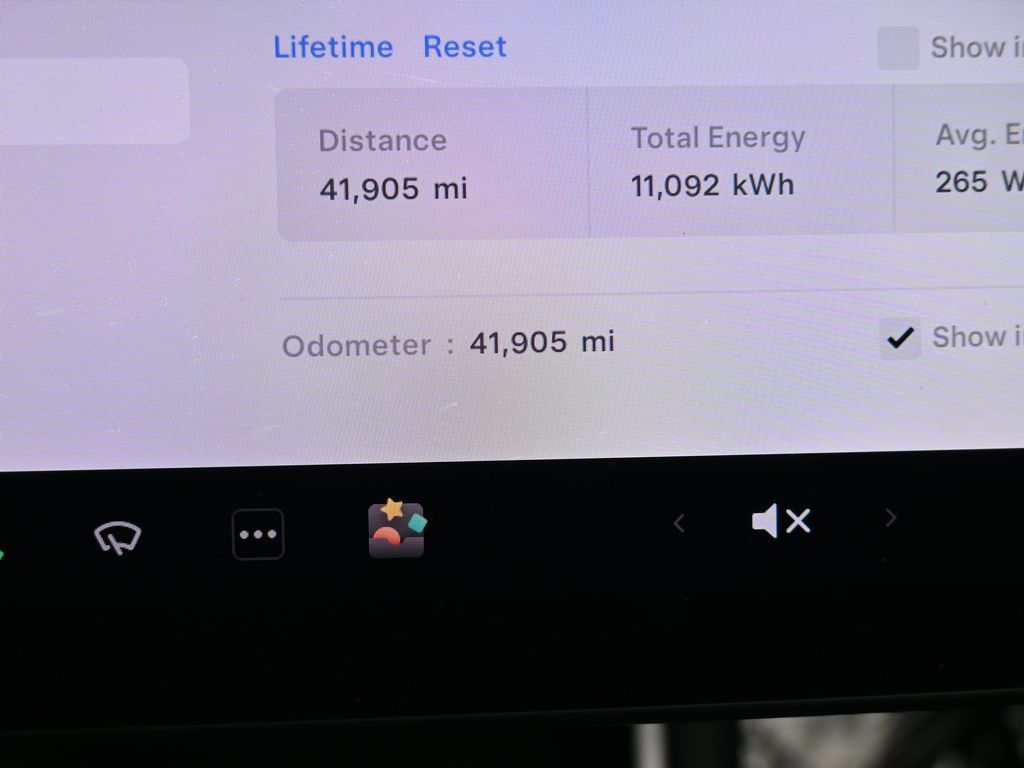Reset the Lifetime trip data
The height and width of the screenshot is (768, 1024).
[x=465, y=47]
